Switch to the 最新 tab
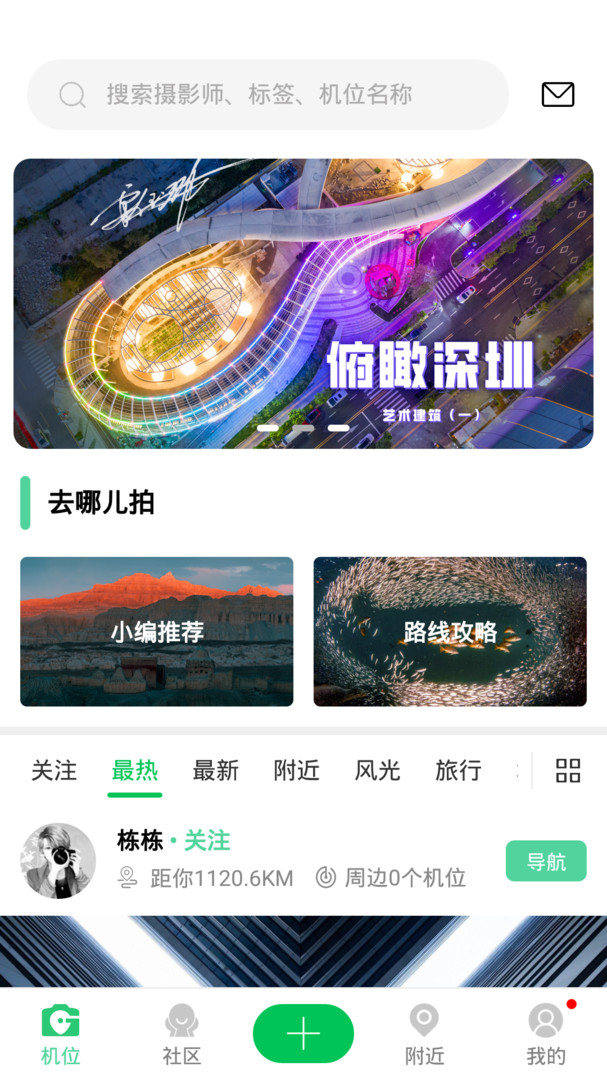 [216, 770]
